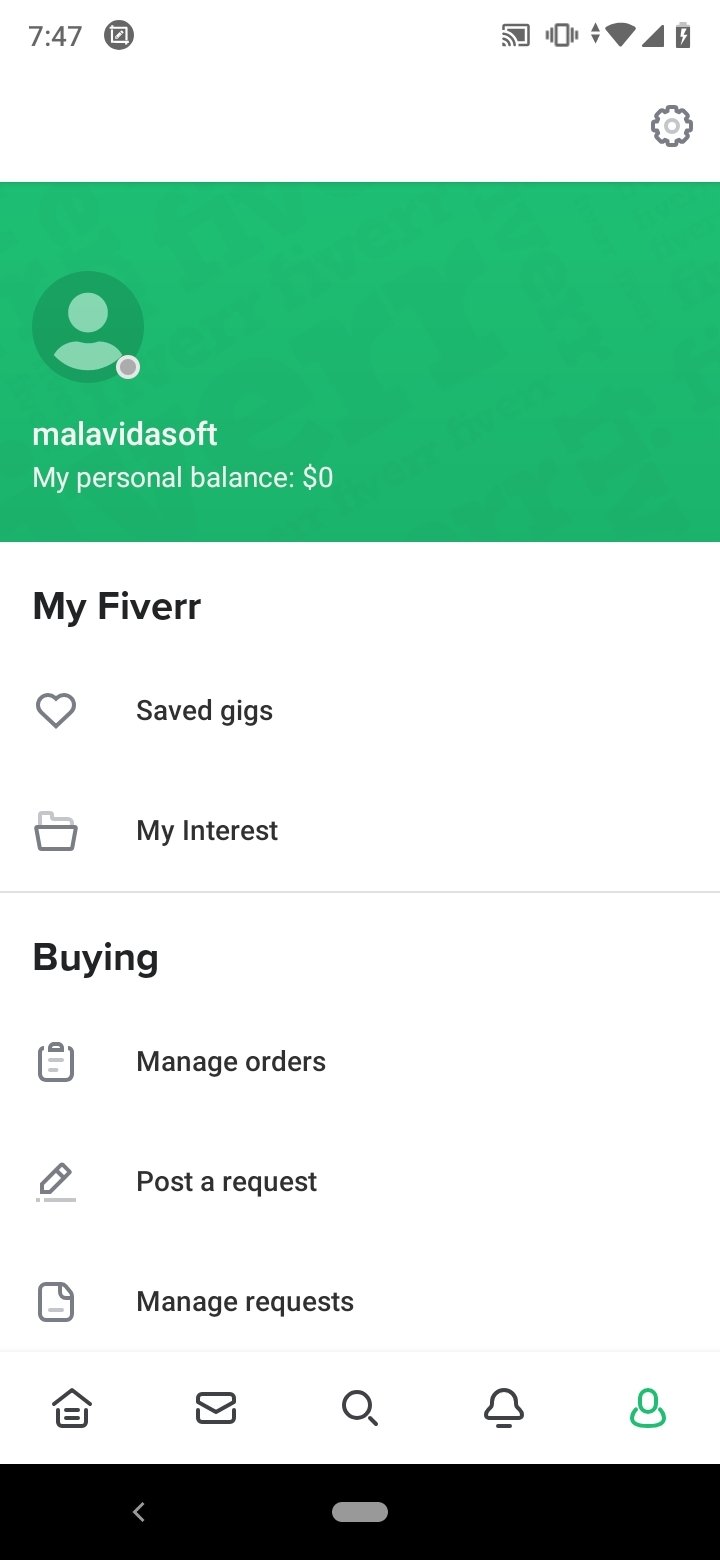Screen dimensions: 720x1560
Task: Switch to the Home tab
Action: coord(72,1408)
